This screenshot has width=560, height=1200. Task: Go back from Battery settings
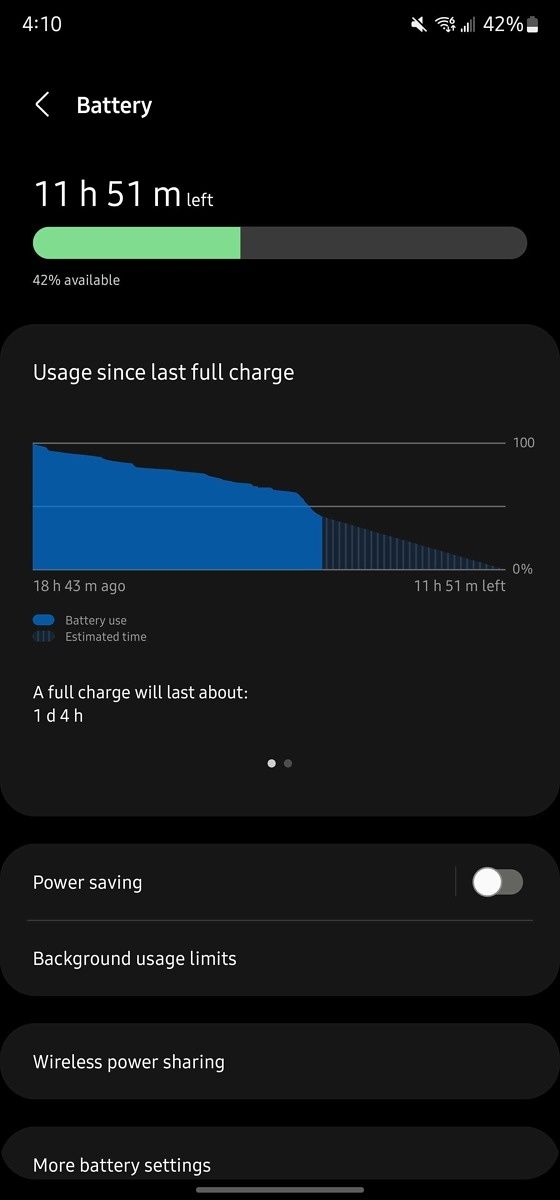click(x=42, y=105)
